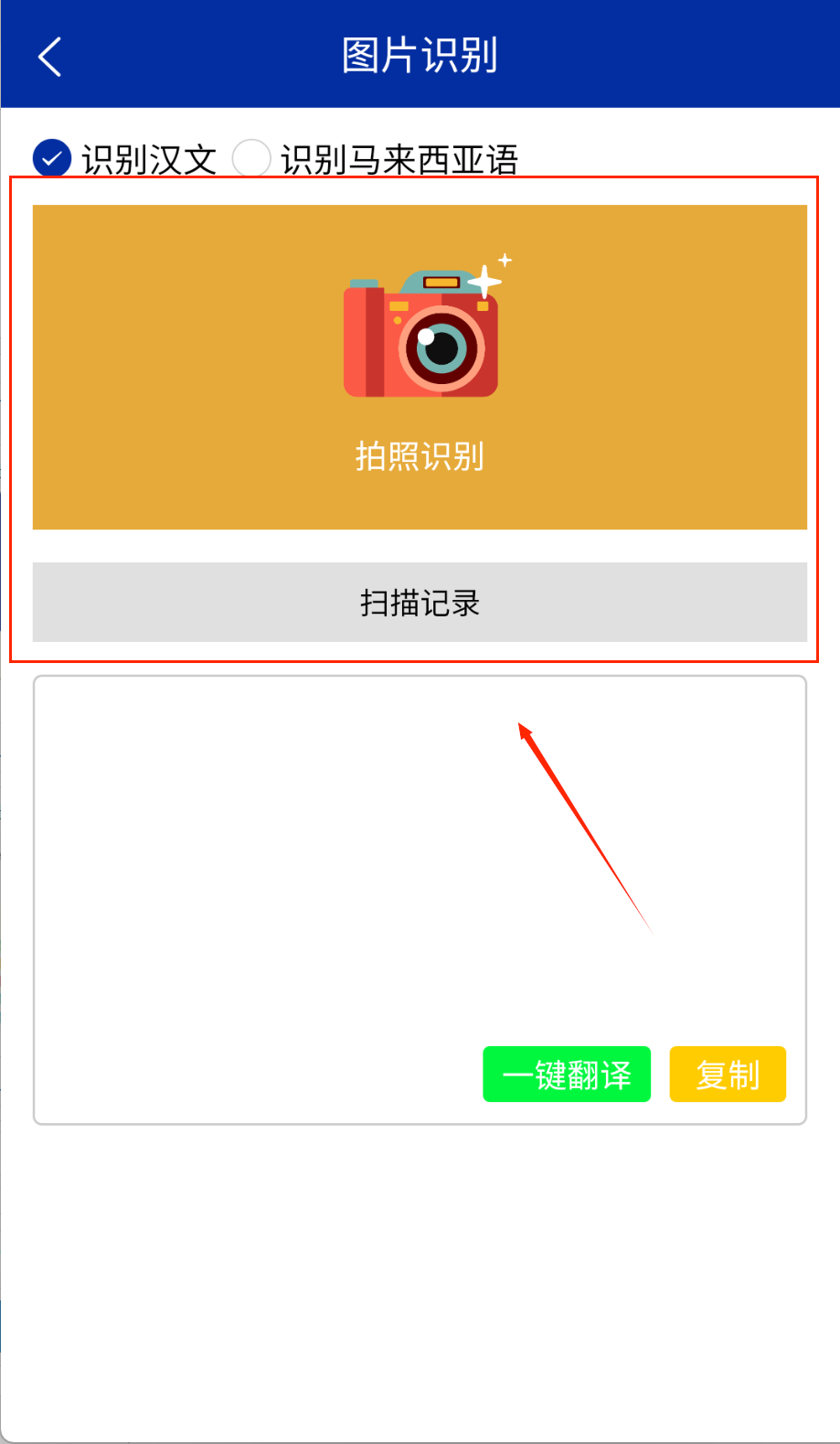Open the 拍照识别 camera card
The height and width of the screenshot is (1444, 840).
(420, 367)
